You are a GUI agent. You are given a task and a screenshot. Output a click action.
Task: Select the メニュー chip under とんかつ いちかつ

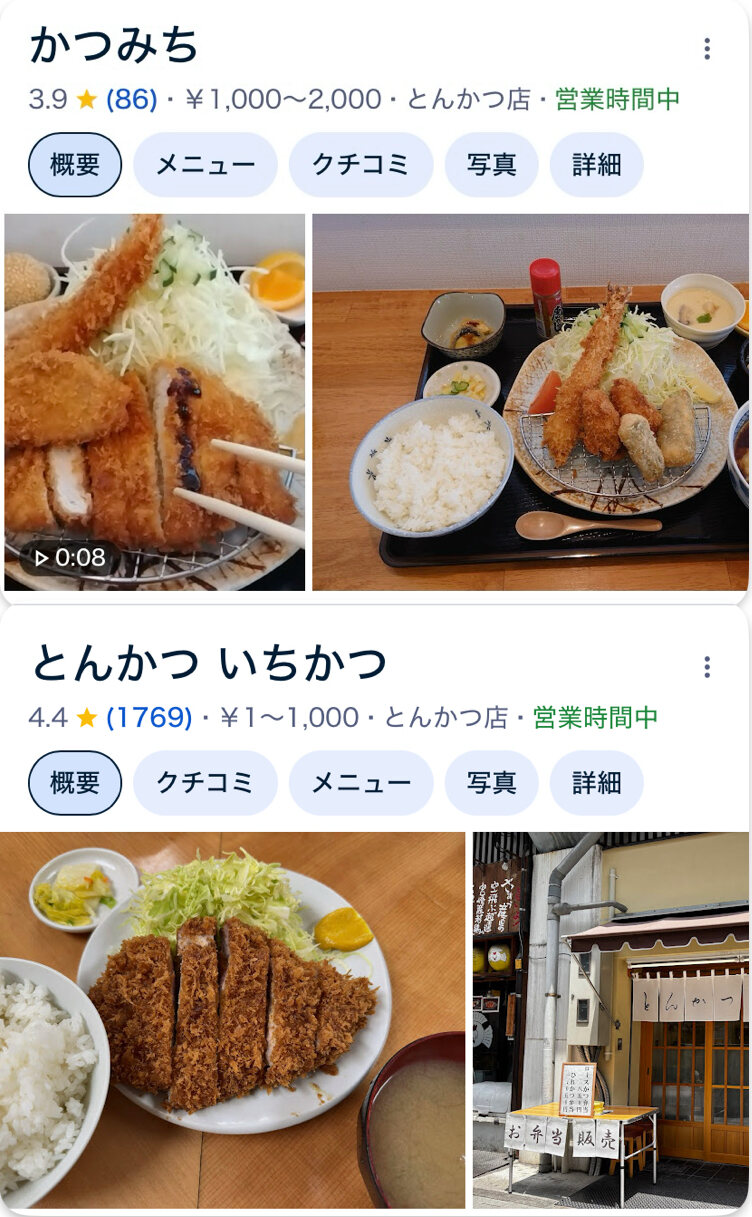[x=360, y=783]
